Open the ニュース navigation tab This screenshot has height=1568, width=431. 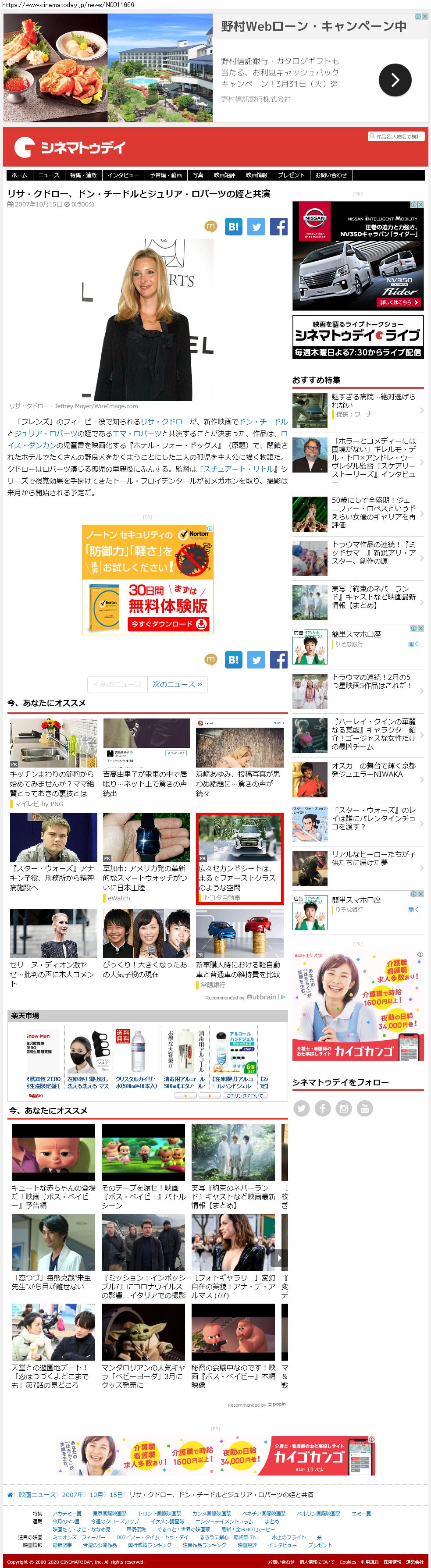pos(49,175)
